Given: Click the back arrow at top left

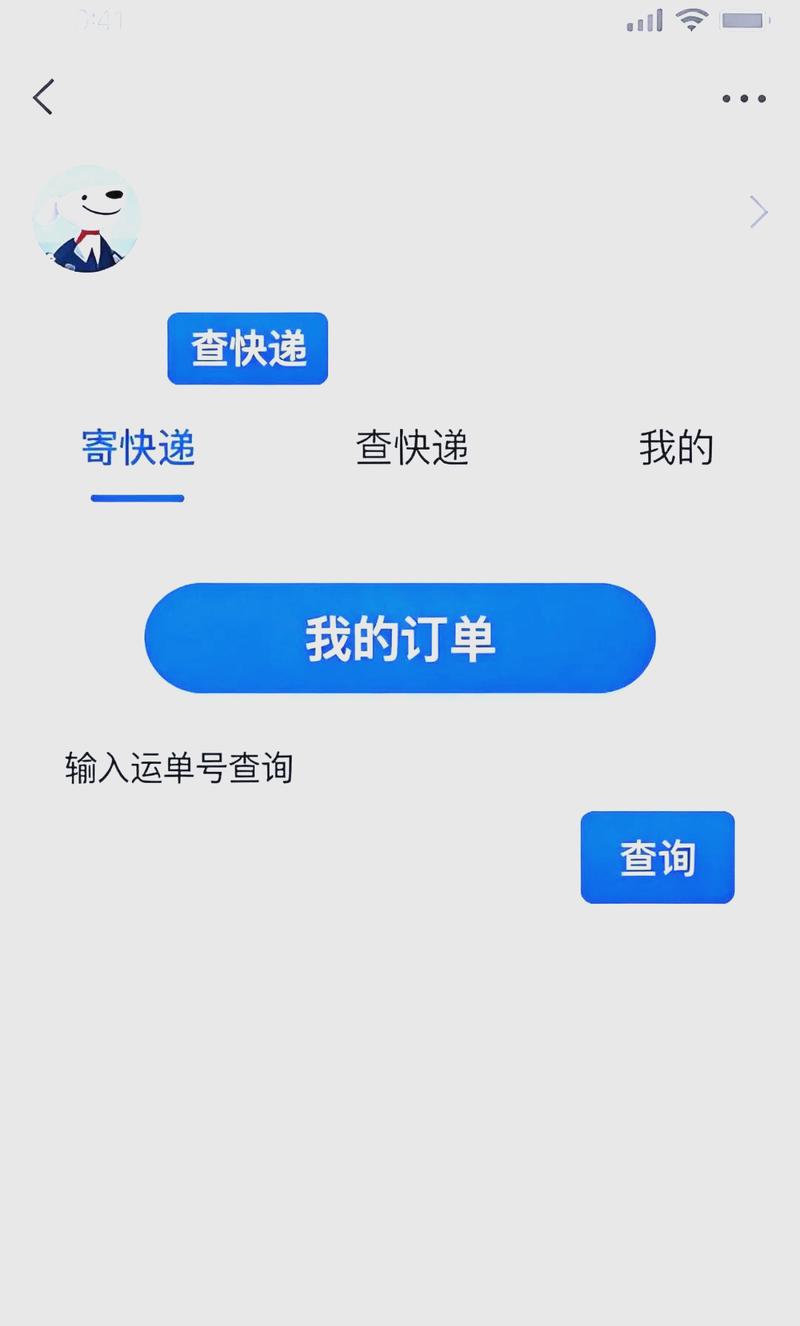Looking at the screenshot, I should (x=42, y=97).
